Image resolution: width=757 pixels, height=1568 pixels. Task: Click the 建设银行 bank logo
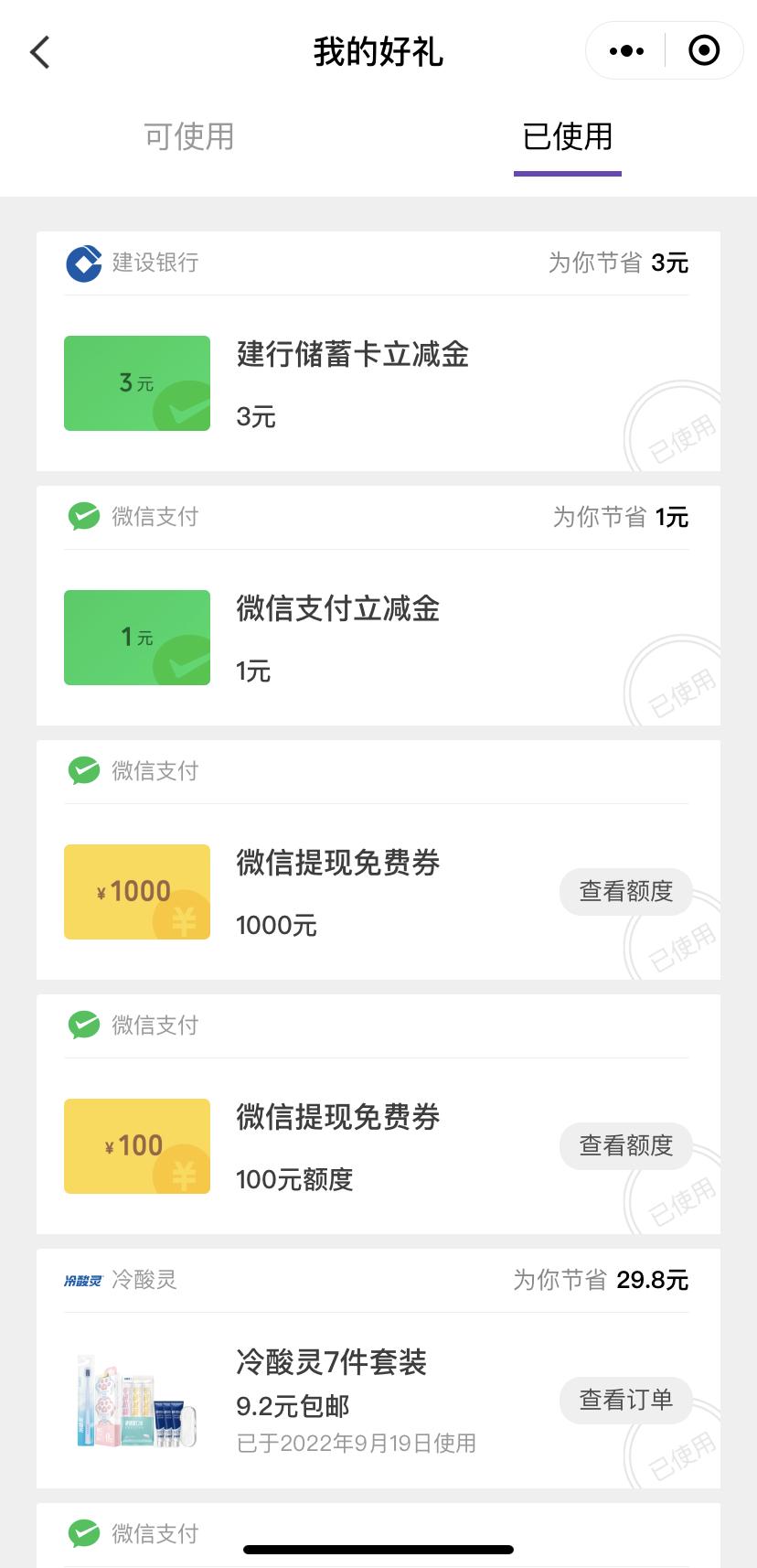(x=85, y=263)
